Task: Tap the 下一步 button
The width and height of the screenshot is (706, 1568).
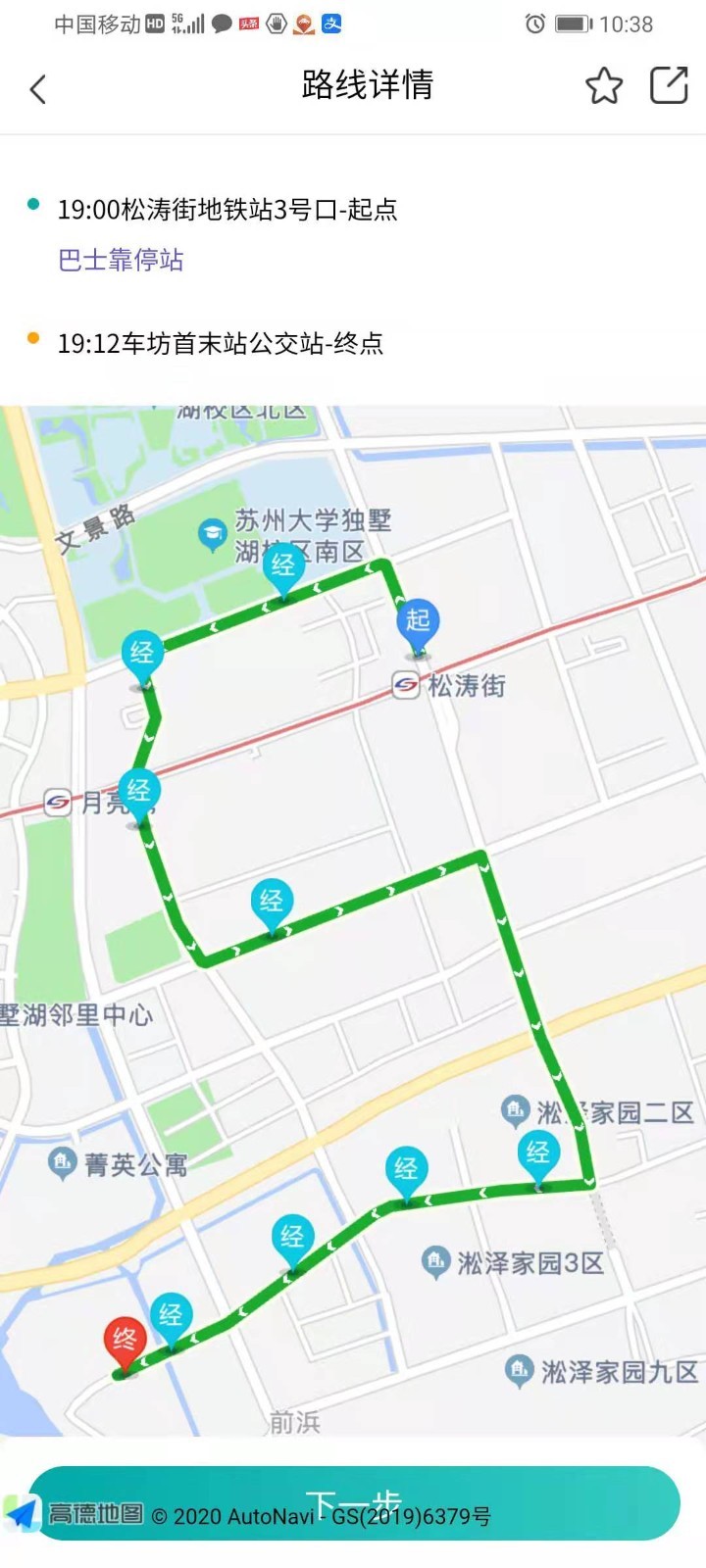Action: coord(354,1503)
